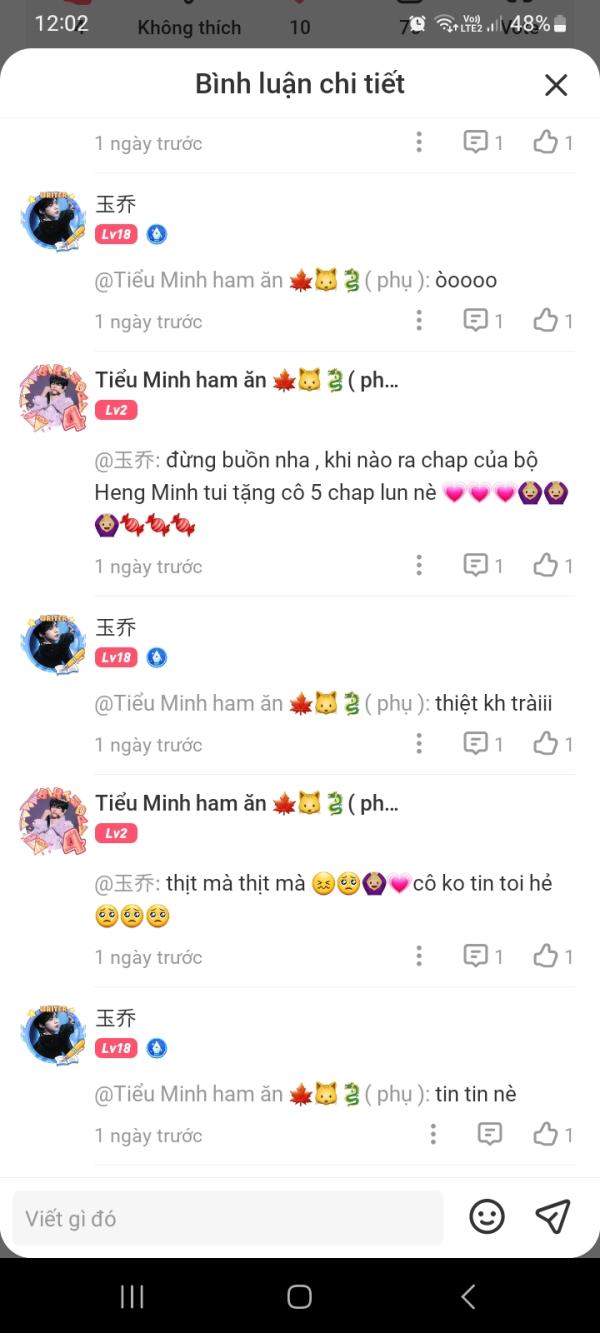Open the emoji picker
The image size is (600, 1333).
(x=487, y=1216)
